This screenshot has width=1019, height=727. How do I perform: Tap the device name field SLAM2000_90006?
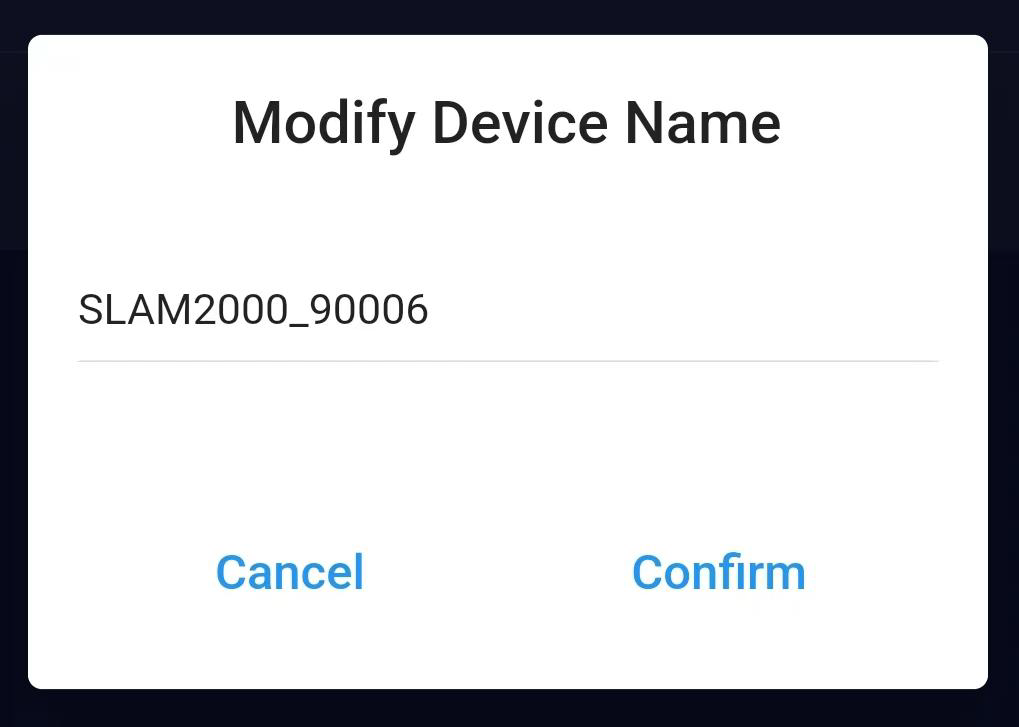506,311
